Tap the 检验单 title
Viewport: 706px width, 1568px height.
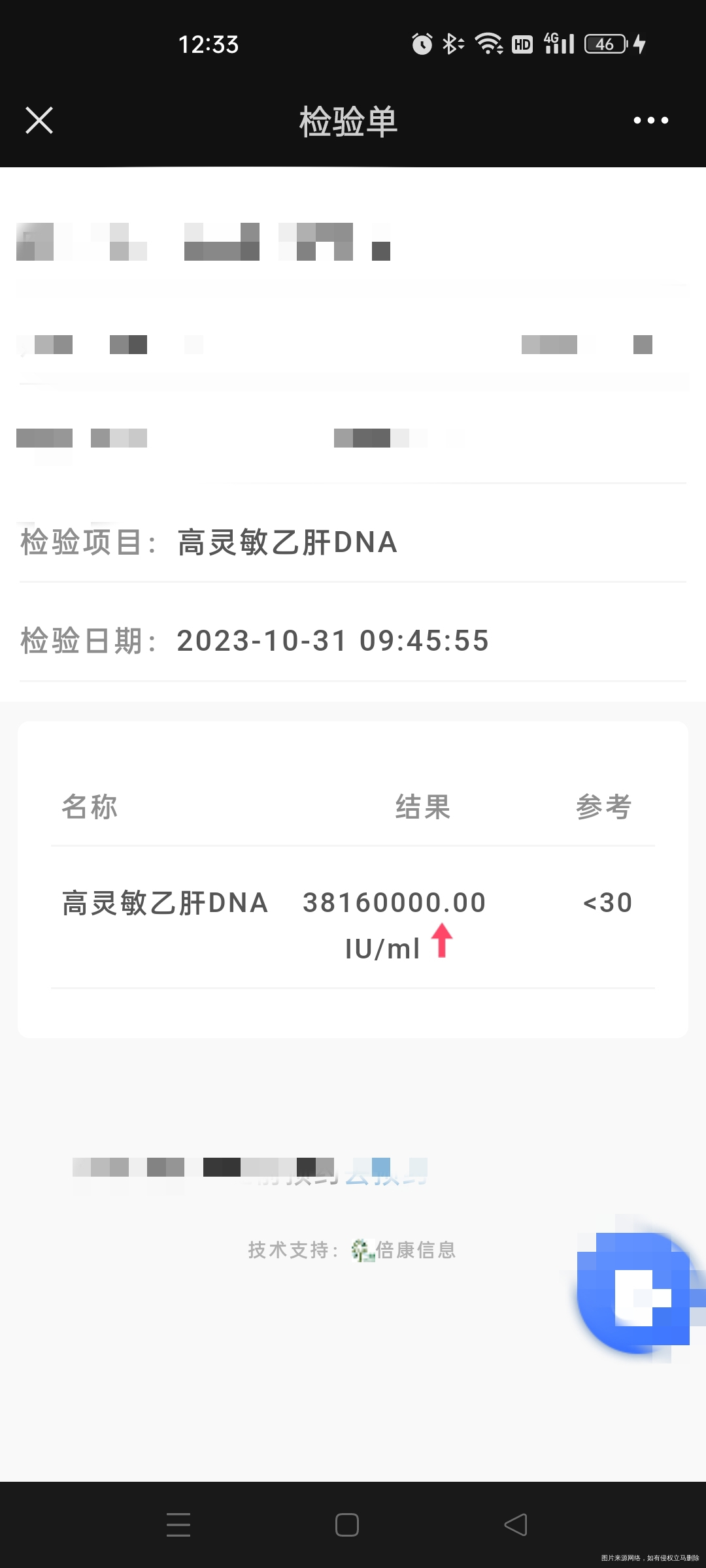coord(348,122)
